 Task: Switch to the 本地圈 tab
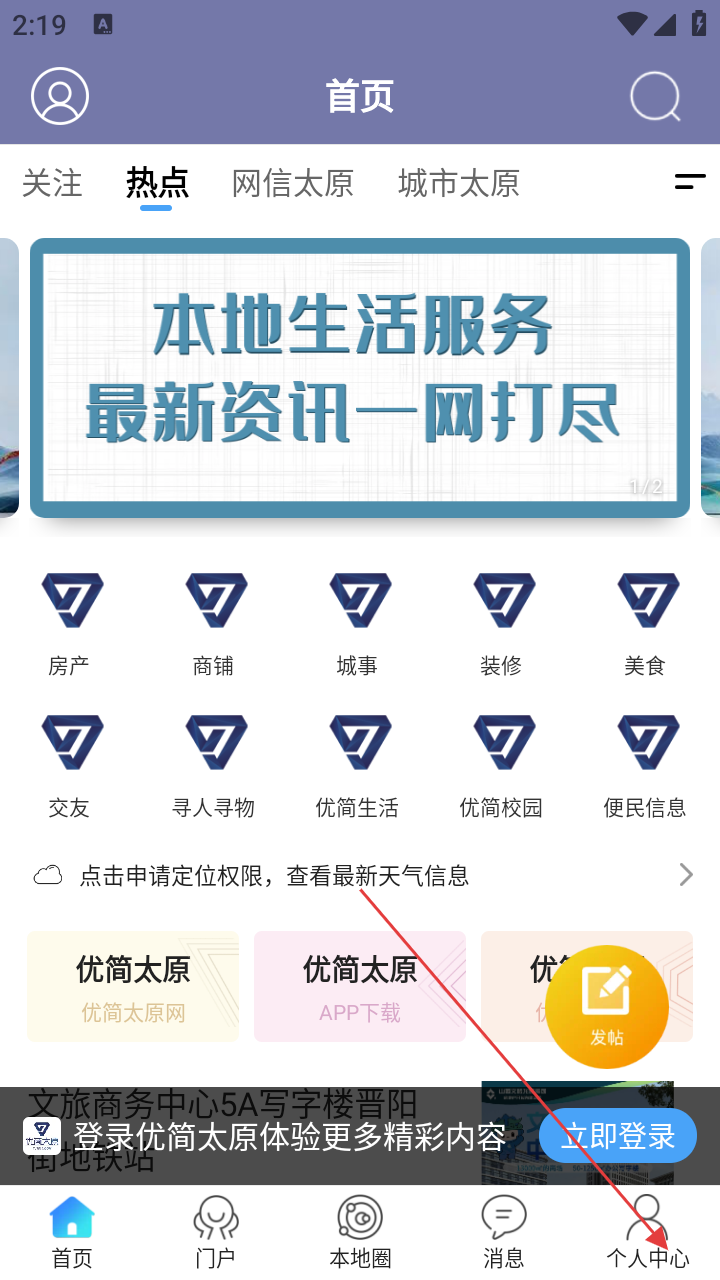point(360,1232)
